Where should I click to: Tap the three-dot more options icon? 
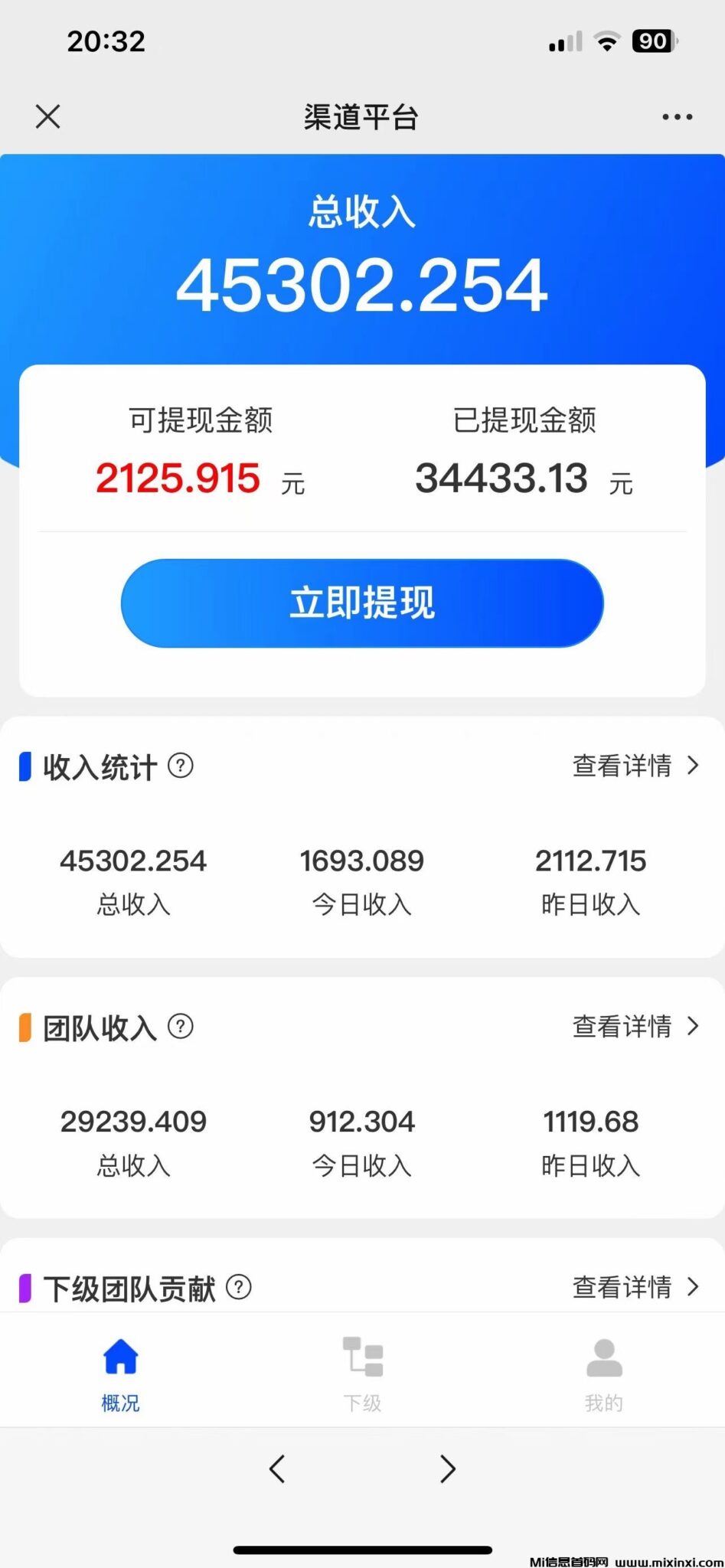(676, 116)
